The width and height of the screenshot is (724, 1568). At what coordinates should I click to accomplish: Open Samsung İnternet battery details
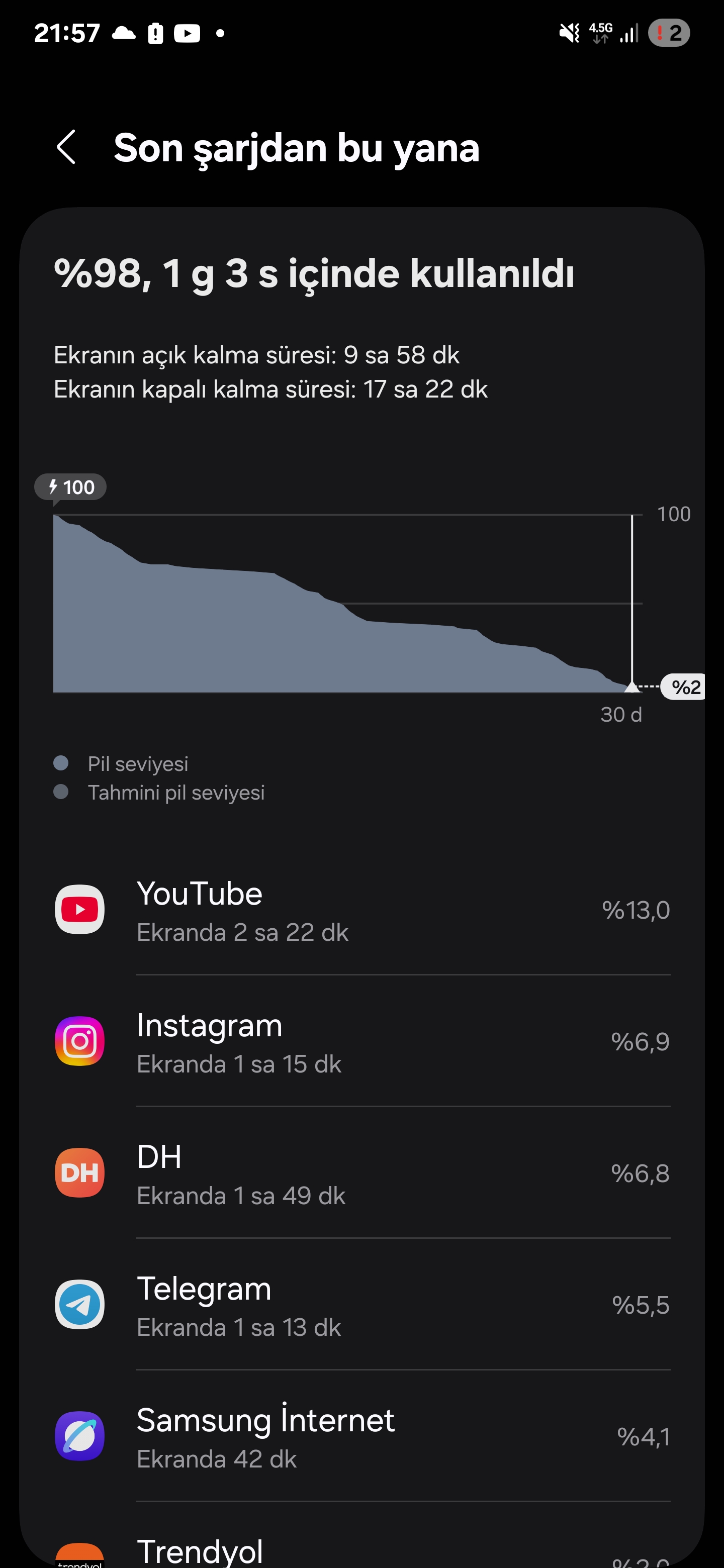click(361, 1435)
